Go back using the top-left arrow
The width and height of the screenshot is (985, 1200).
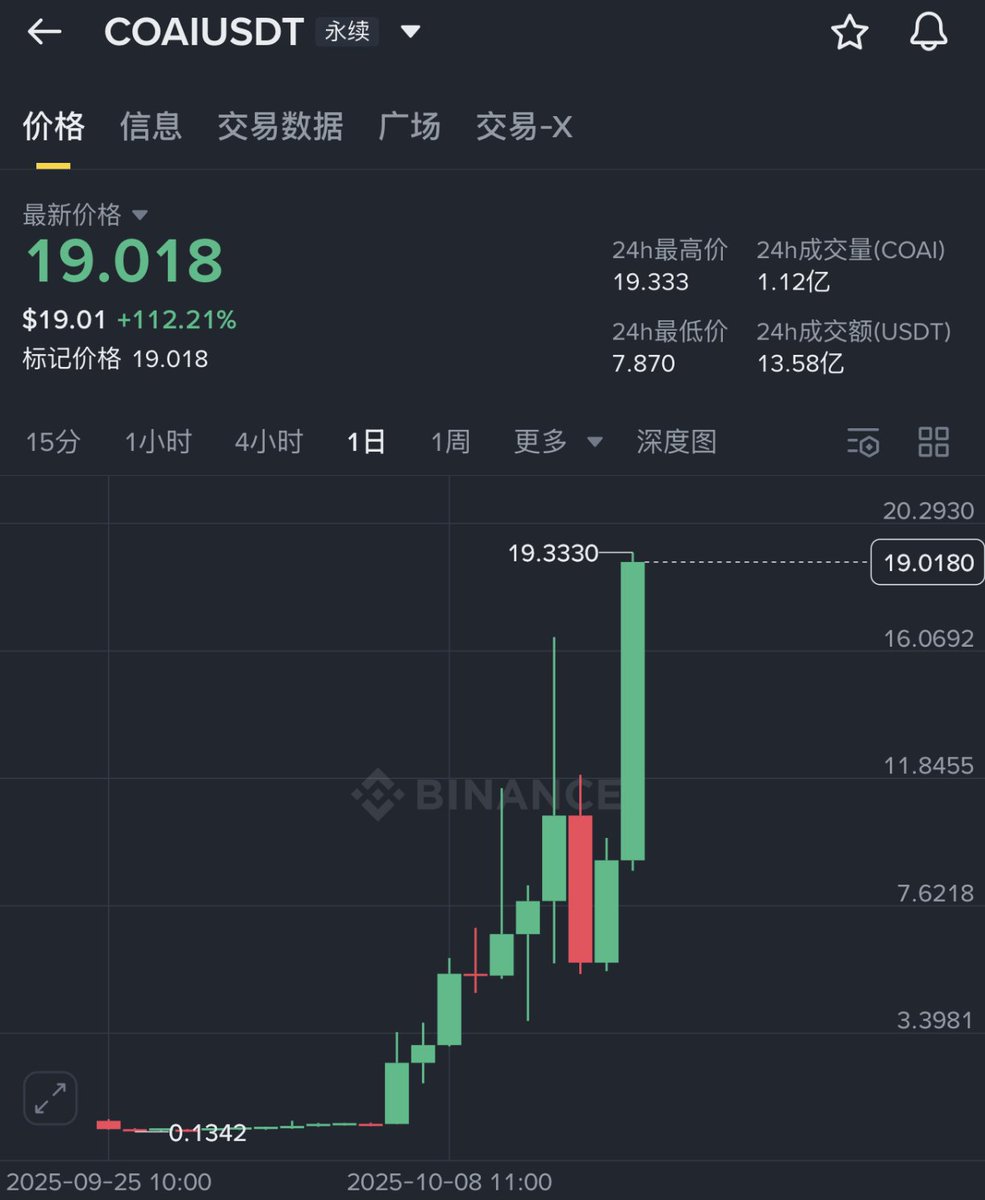click(x=44, y=32)
